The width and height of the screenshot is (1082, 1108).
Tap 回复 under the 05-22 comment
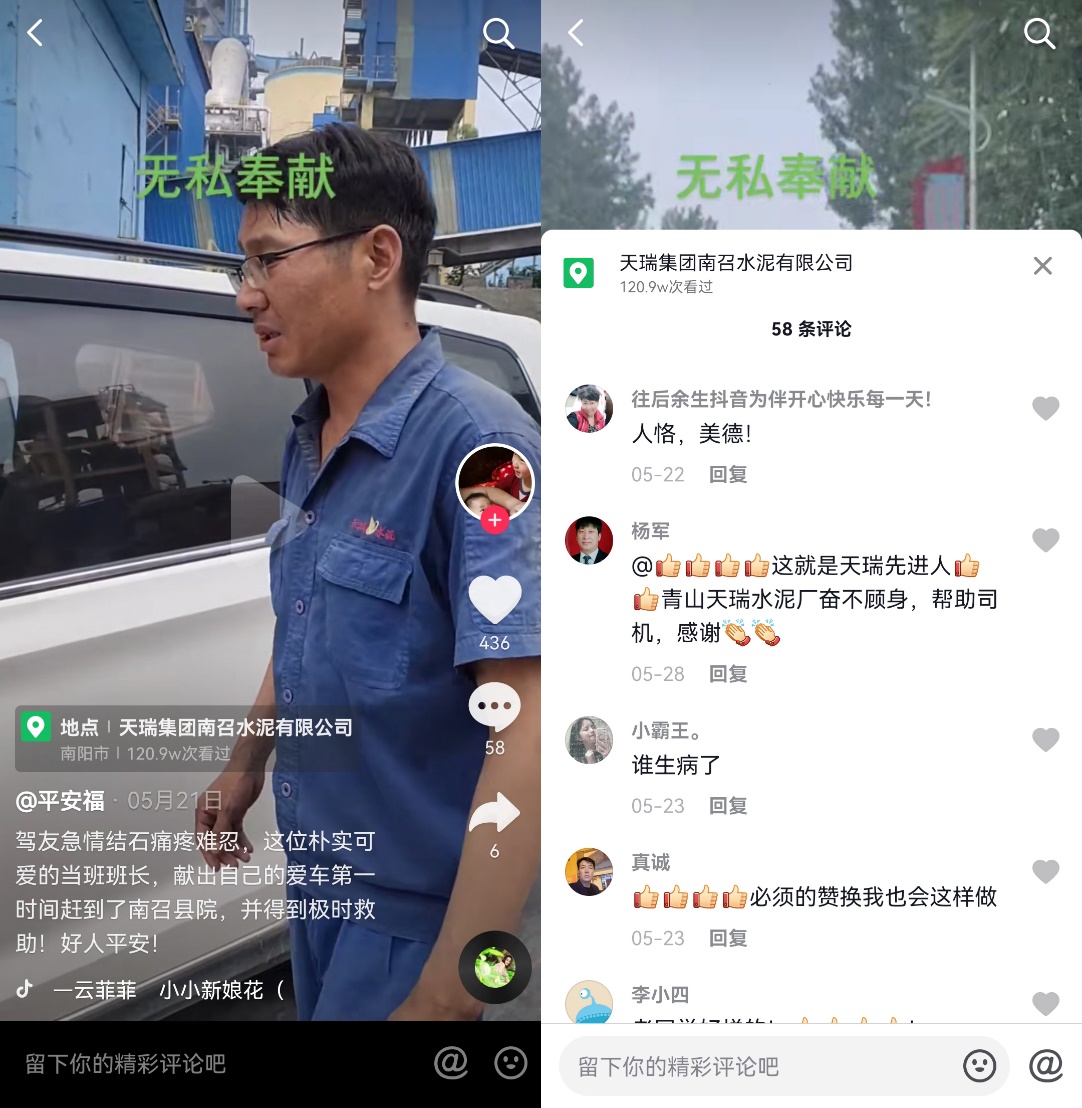728,475
